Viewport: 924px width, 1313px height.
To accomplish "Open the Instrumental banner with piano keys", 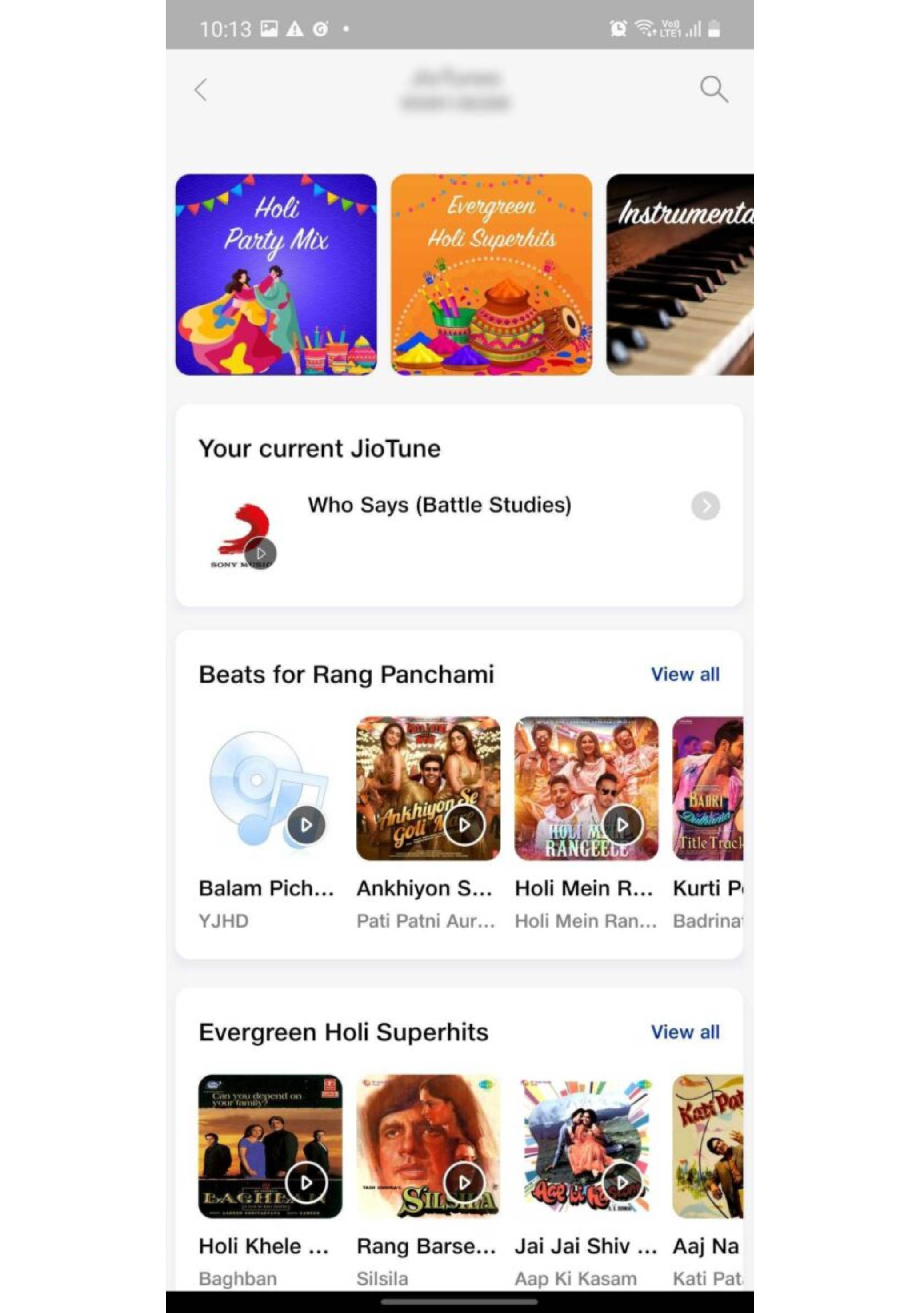I will coord(679,274).
